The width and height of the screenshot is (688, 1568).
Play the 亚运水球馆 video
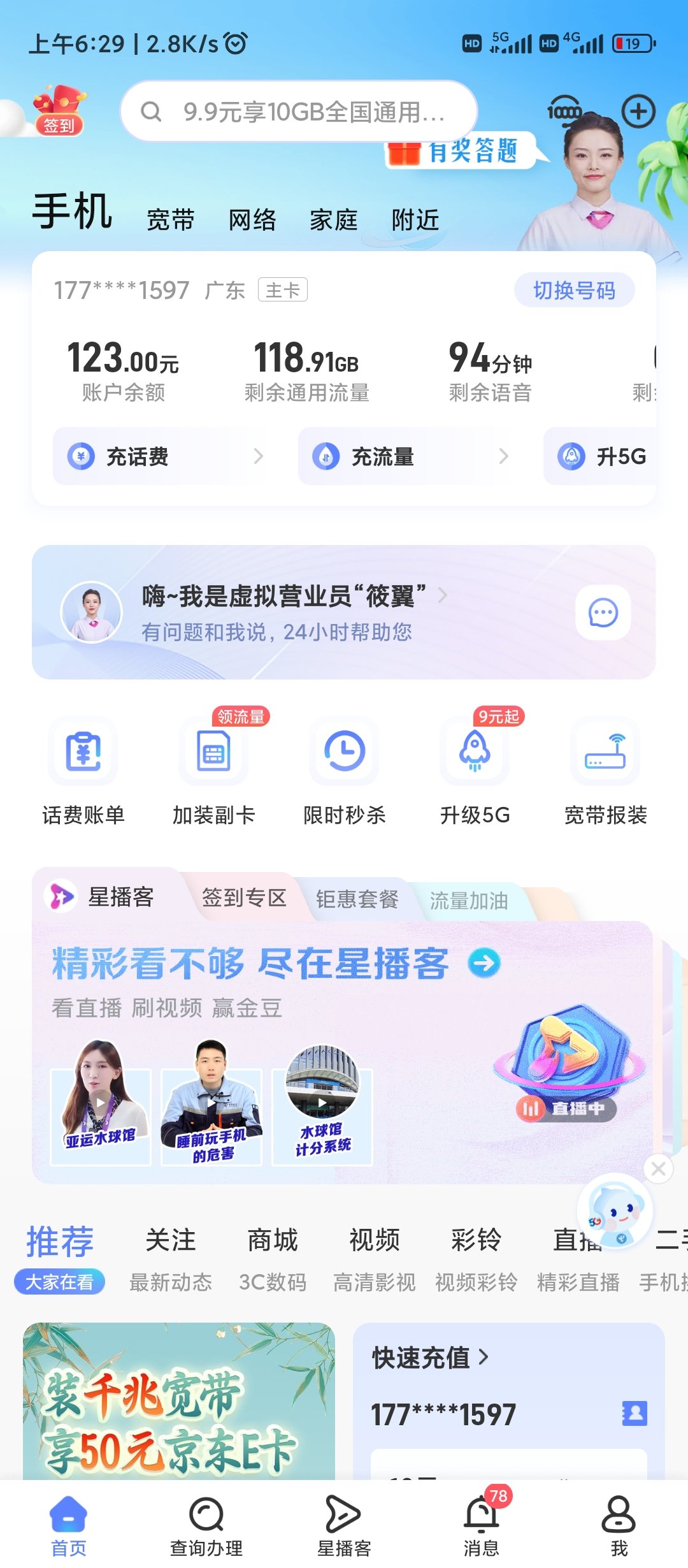click(x=101, y=1103)
